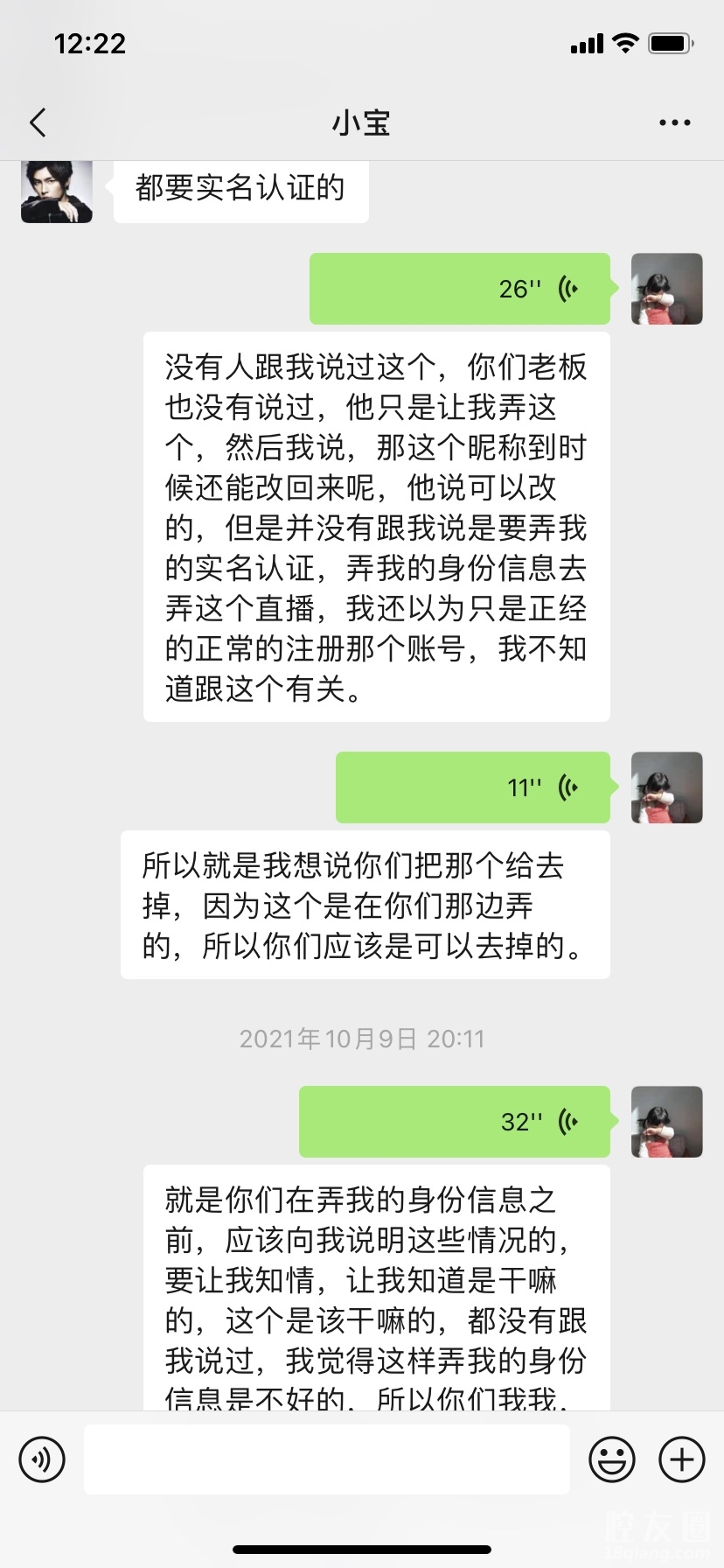Go back from the 小宝 chat
The height and width of the screenshot is (1568, 724).
coord(38,122)
